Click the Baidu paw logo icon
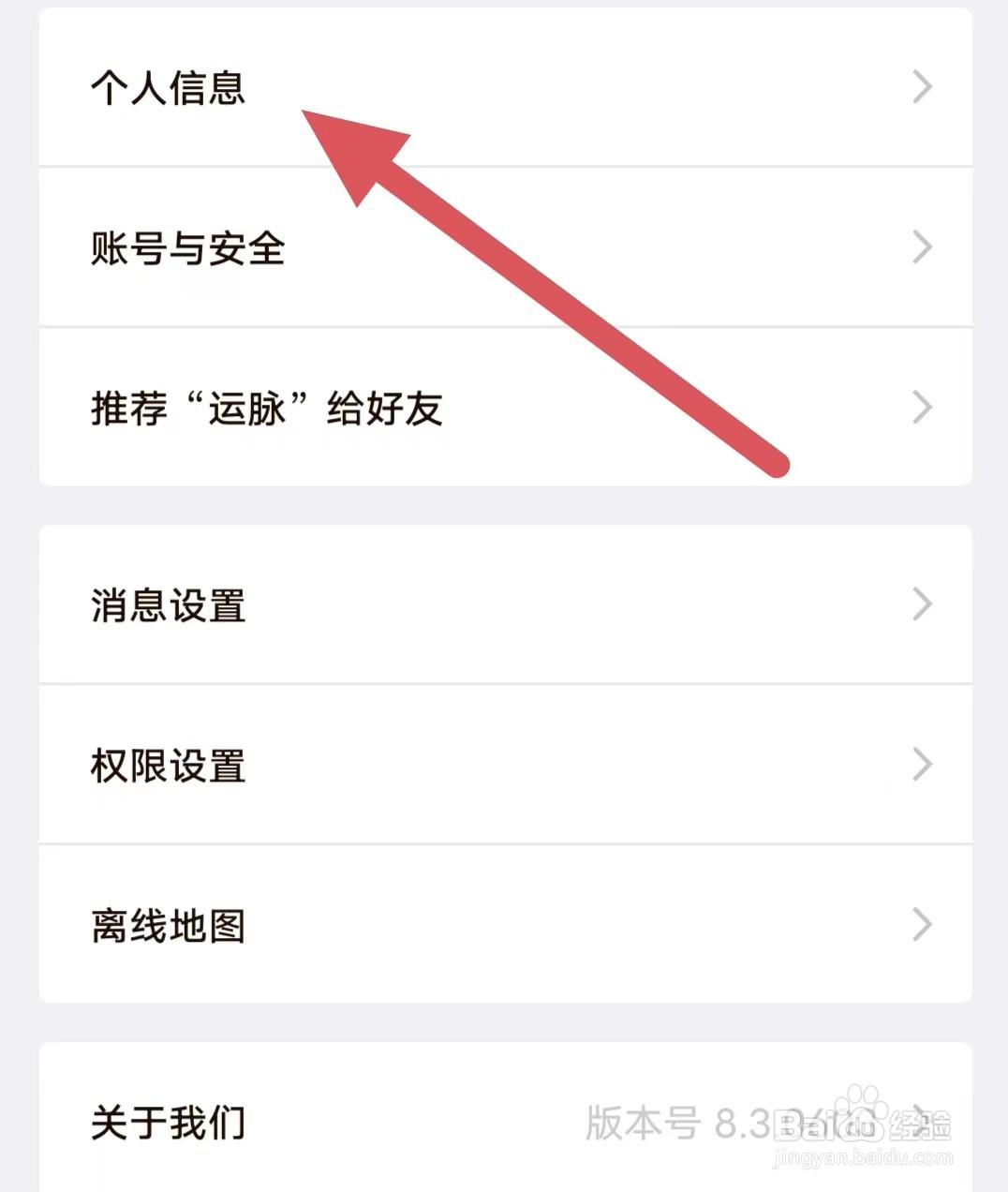This screenshot has height=1192, width=1008. [x=858, y=1103]
